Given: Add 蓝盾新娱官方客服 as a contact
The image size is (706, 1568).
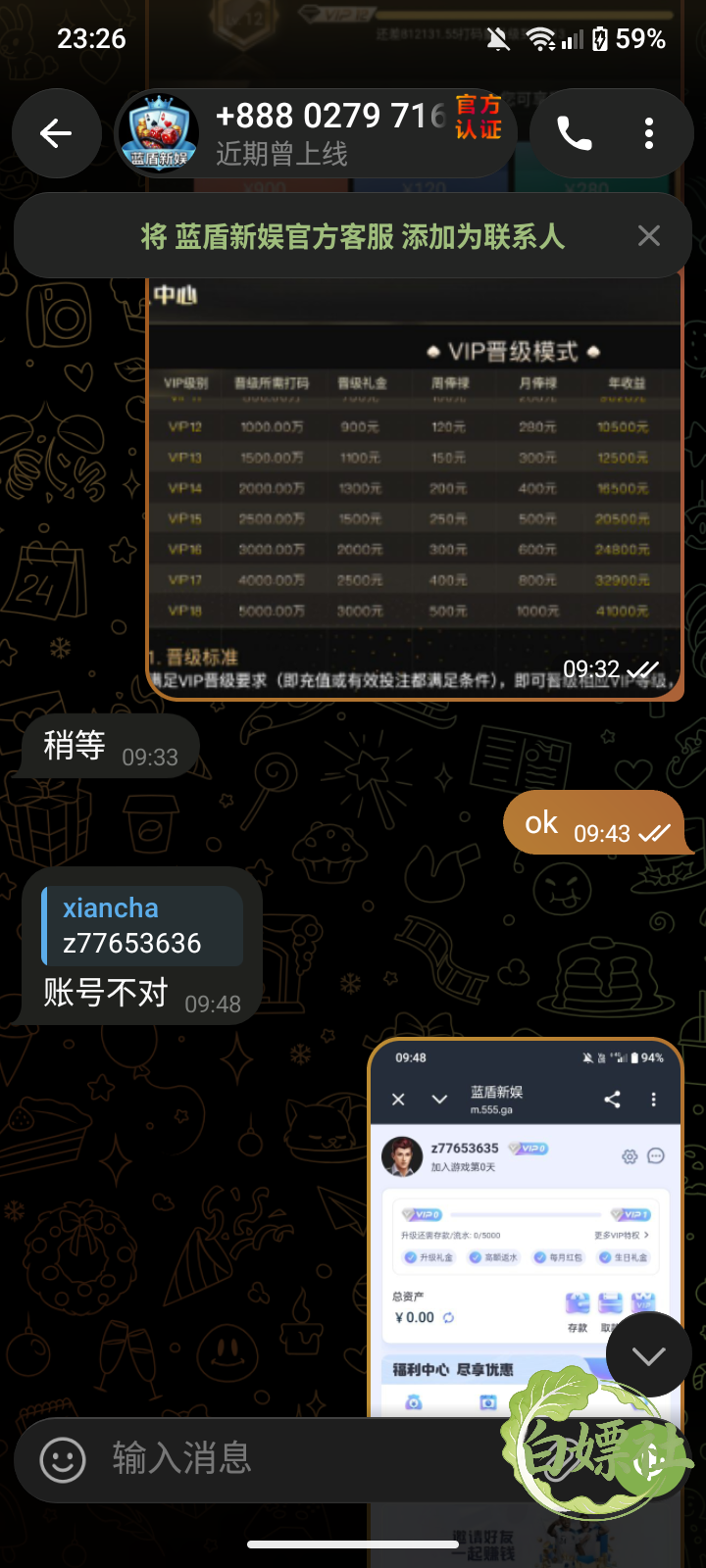Looking at the screenshot, I should [x=352, y=236].
